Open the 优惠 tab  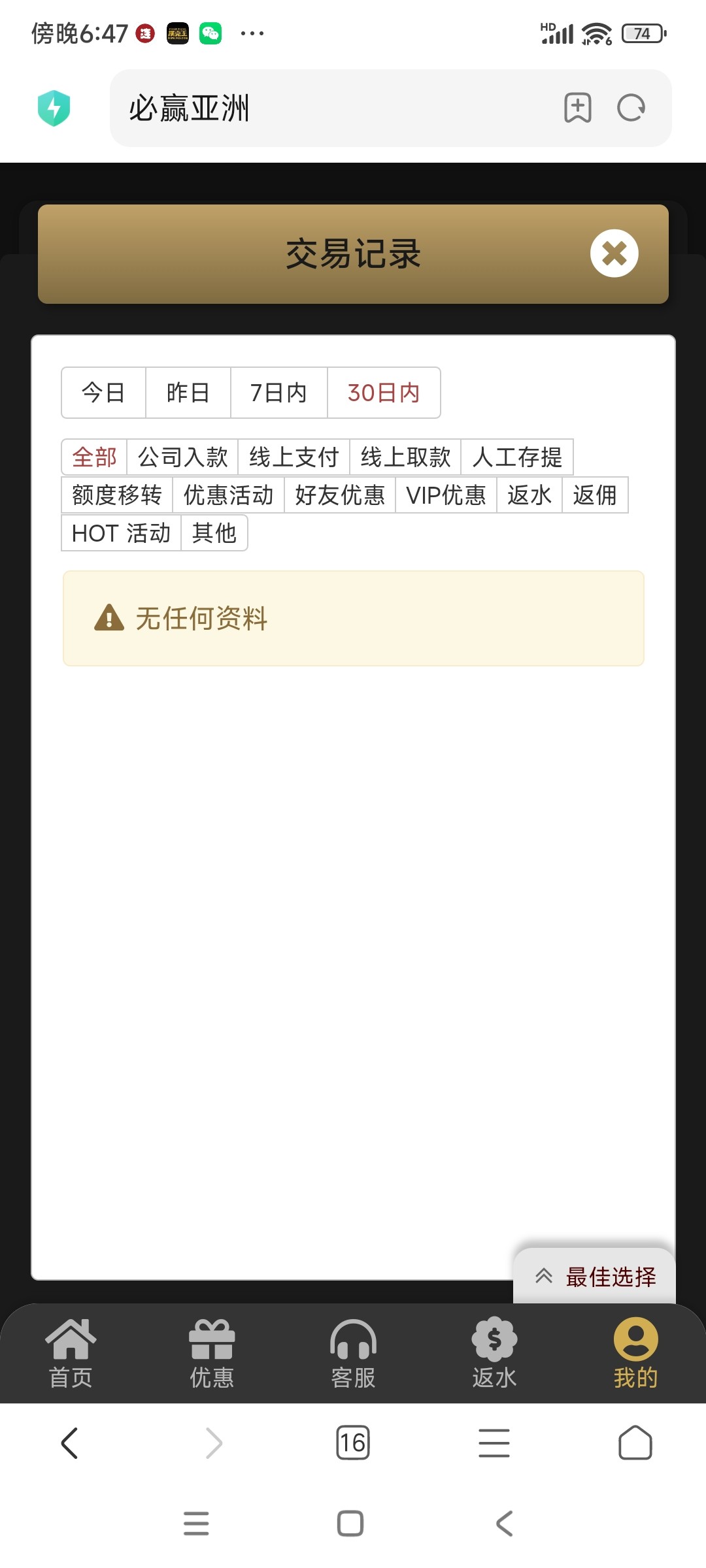tap(212, 1352)
